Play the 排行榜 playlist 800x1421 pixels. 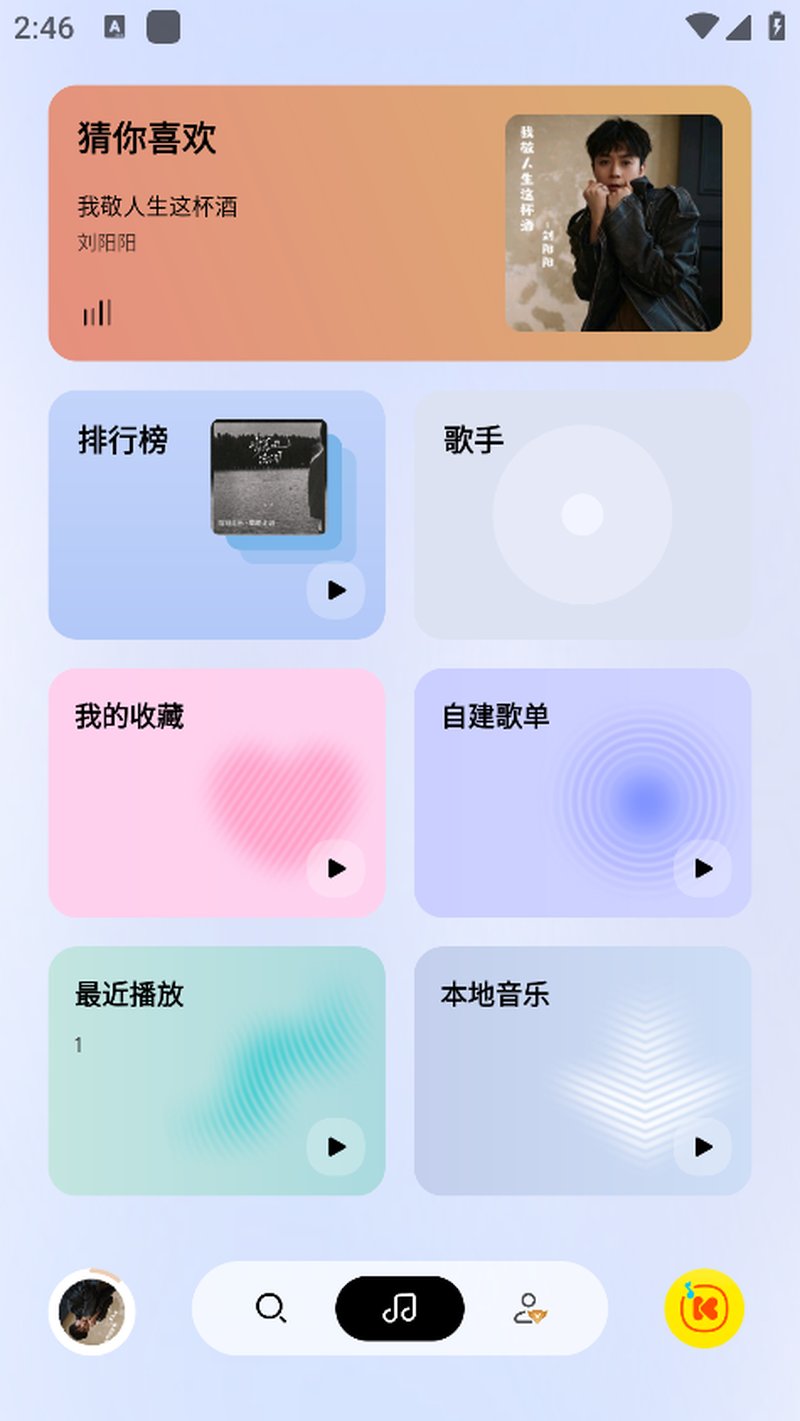tap(337, 591)
